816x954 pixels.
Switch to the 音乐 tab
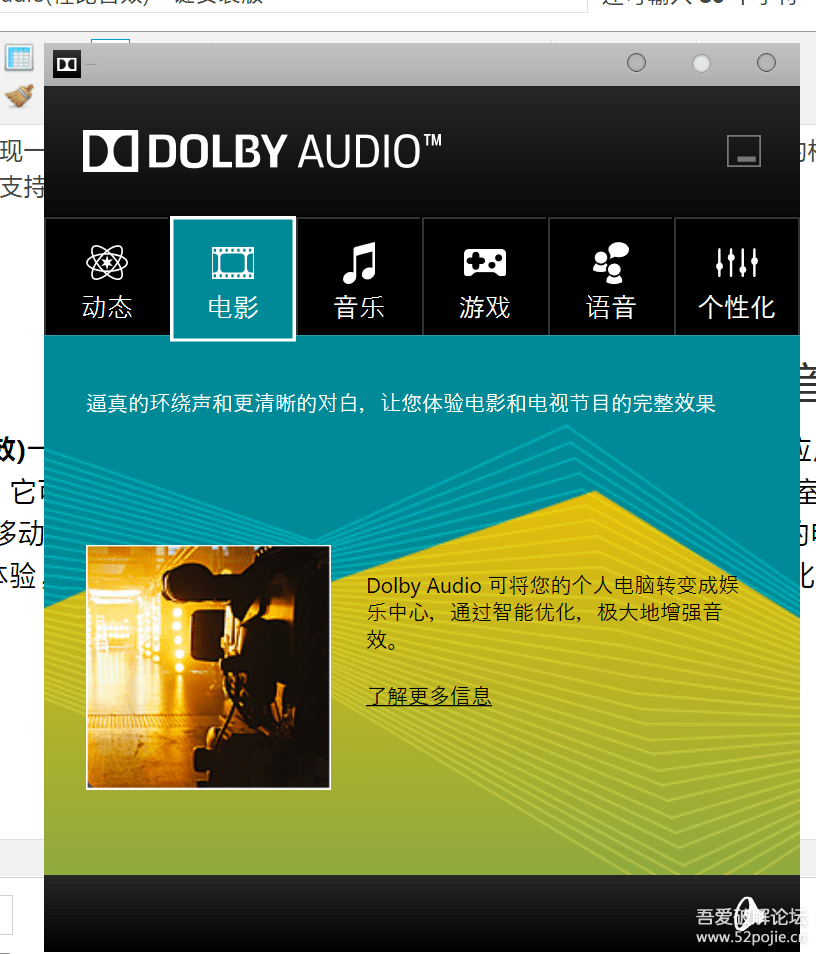[x=359, y=278]
